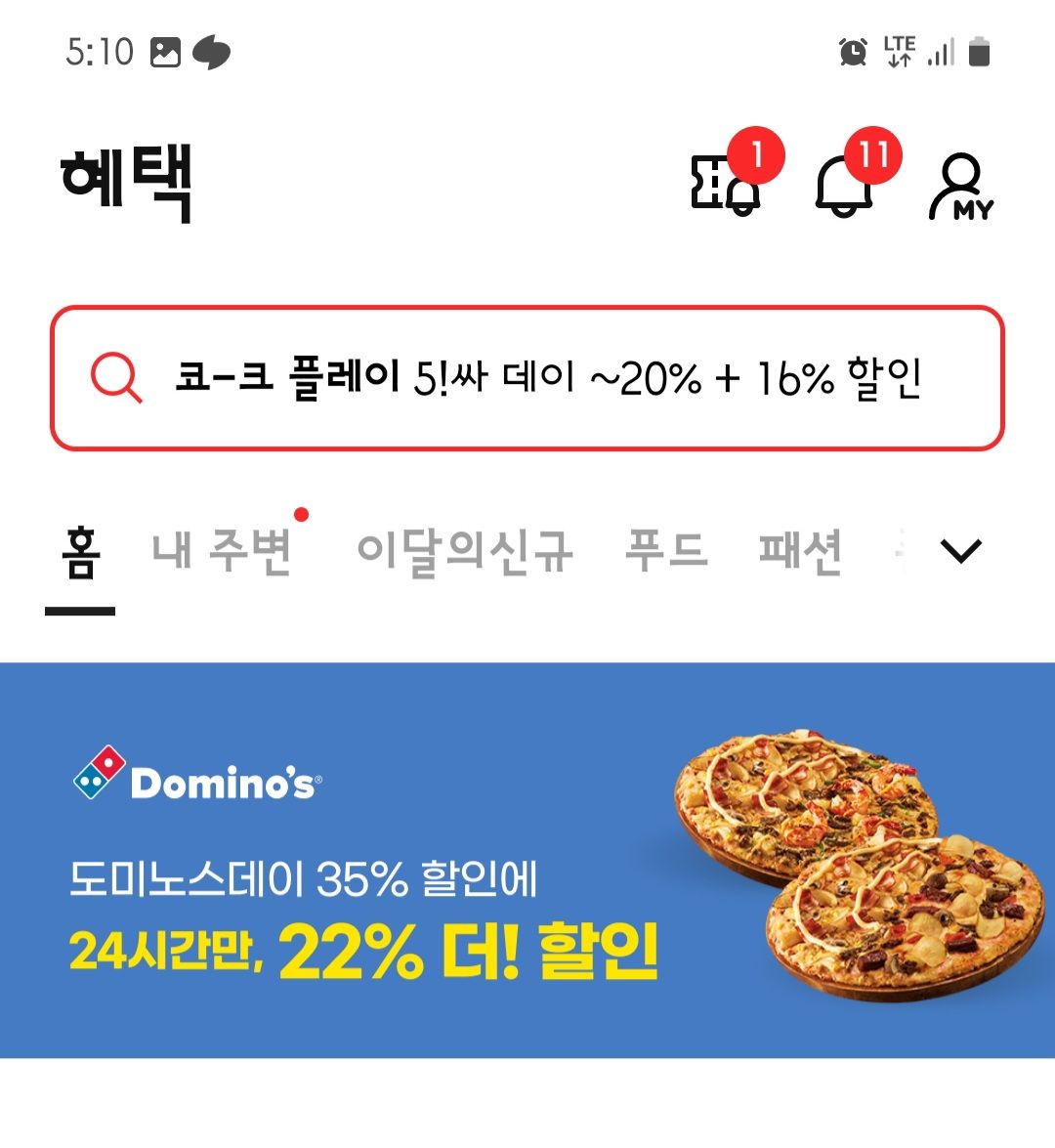Tap the 24시간만 22% 더 할인 text
This screenshot has height=1148, width=1055.
[x=366, y=950]
